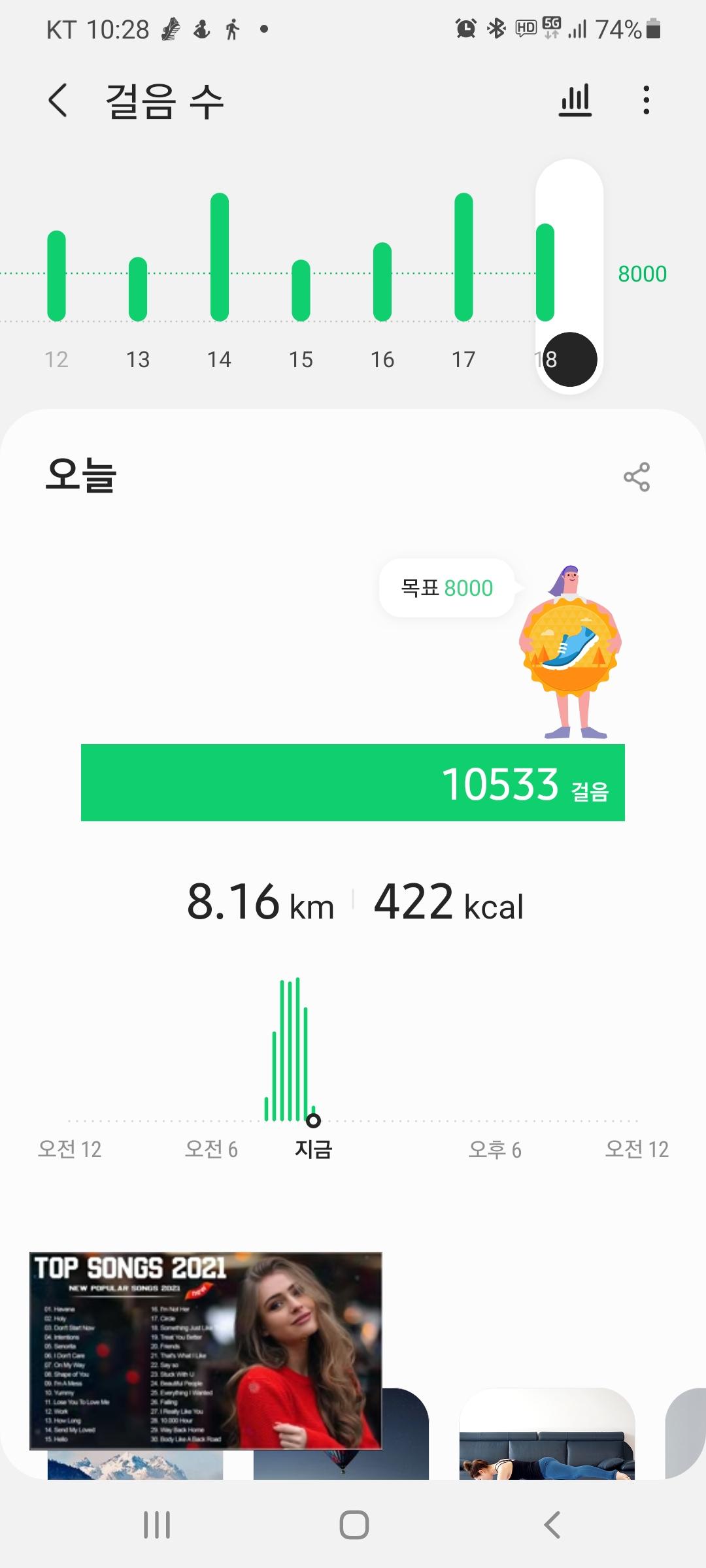Open the step trends chart icon
The image size is (706, 1568).
pos(575,101)
